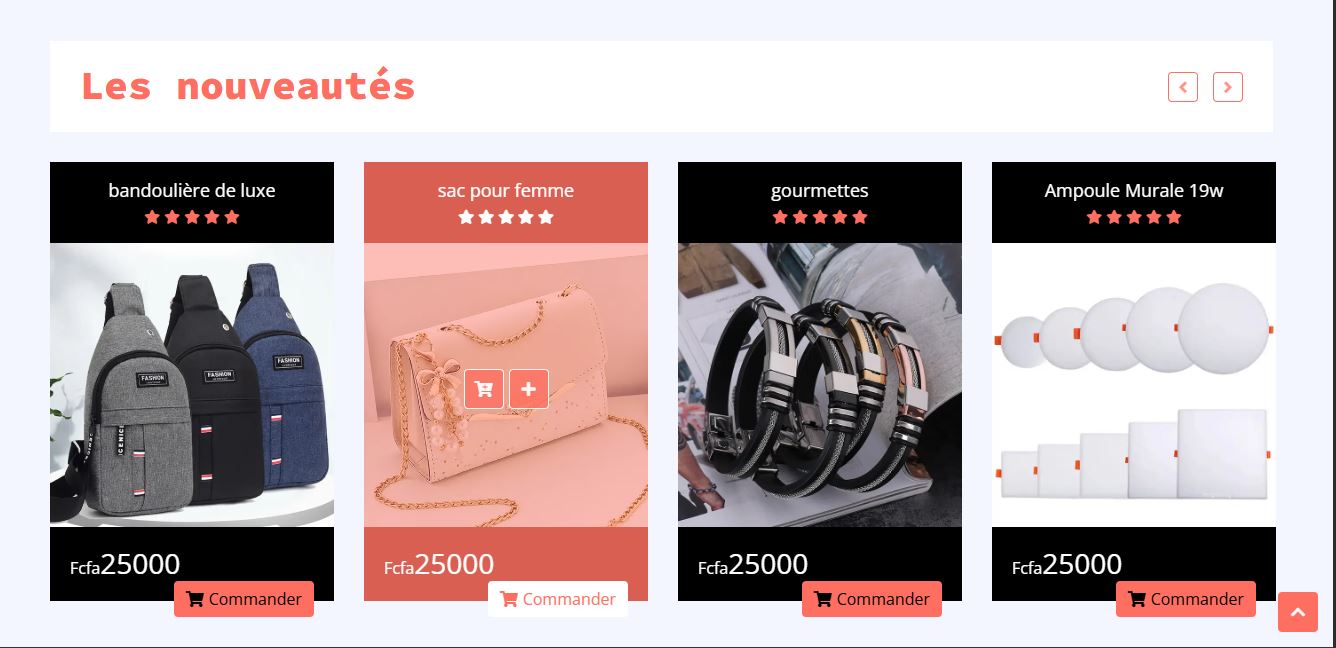Order the bandoulière de luxe

244,599
